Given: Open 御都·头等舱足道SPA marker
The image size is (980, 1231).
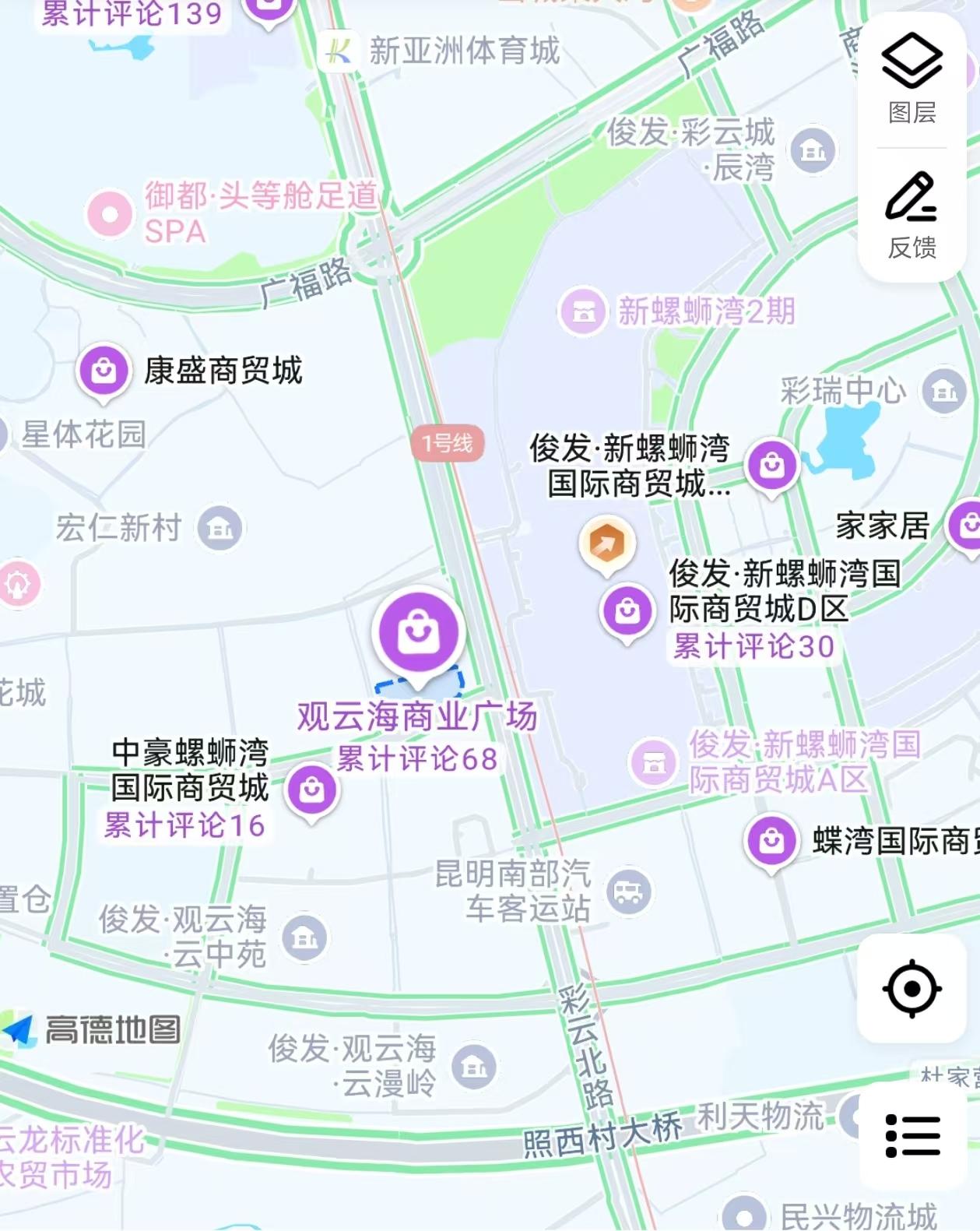Looking at the screenshot, I should point(110,213).
